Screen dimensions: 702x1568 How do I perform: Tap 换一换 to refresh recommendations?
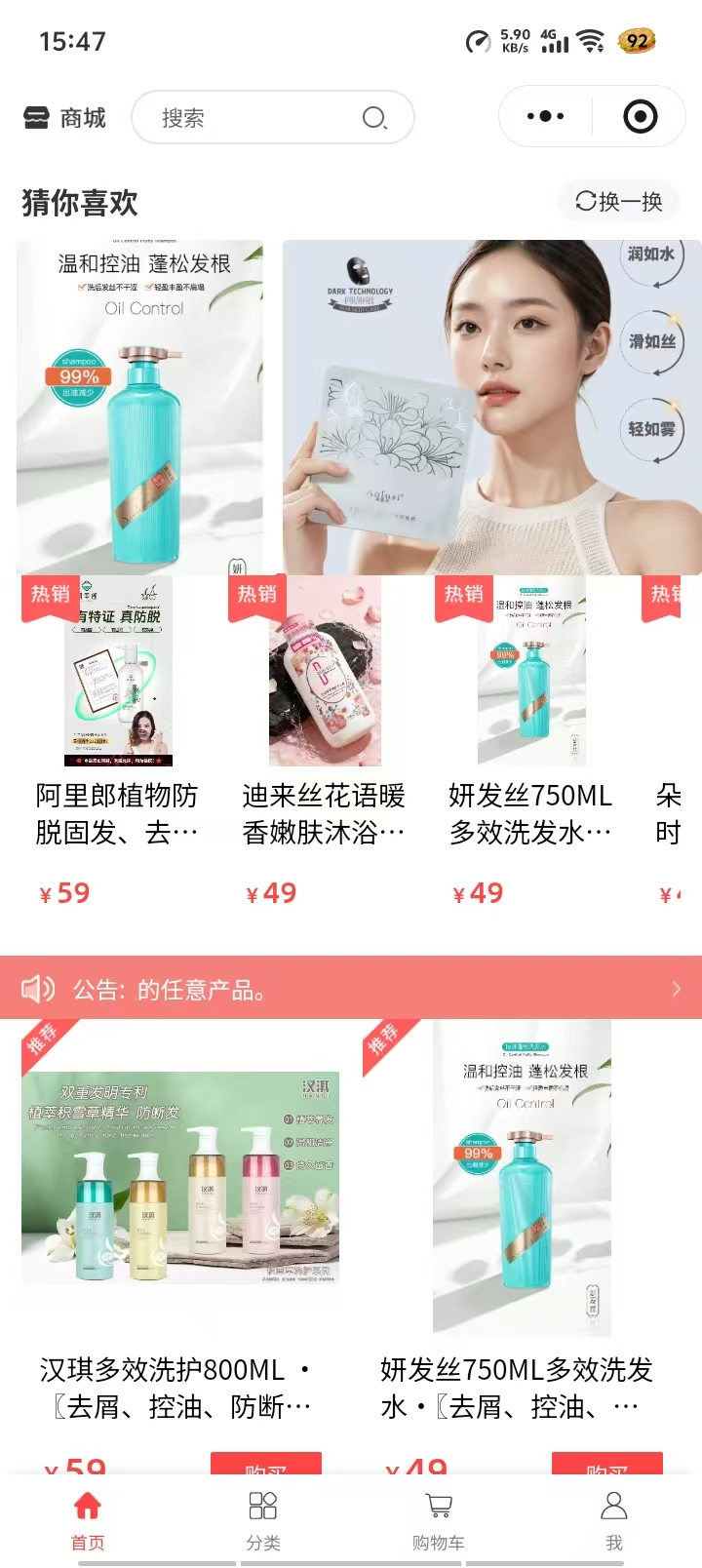[x=619, y=202]
